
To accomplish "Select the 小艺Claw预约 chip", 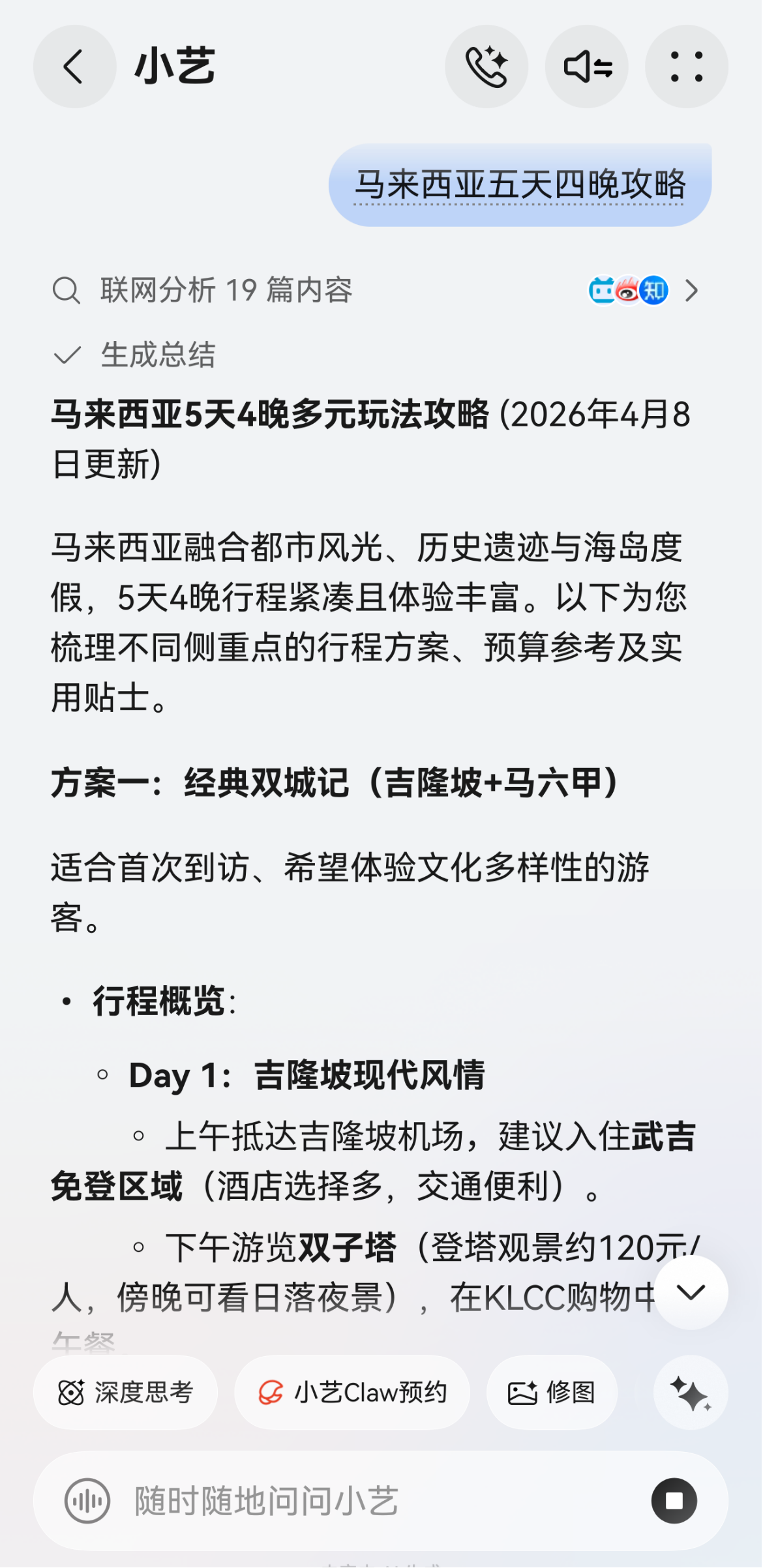I will coord(352,1393).
